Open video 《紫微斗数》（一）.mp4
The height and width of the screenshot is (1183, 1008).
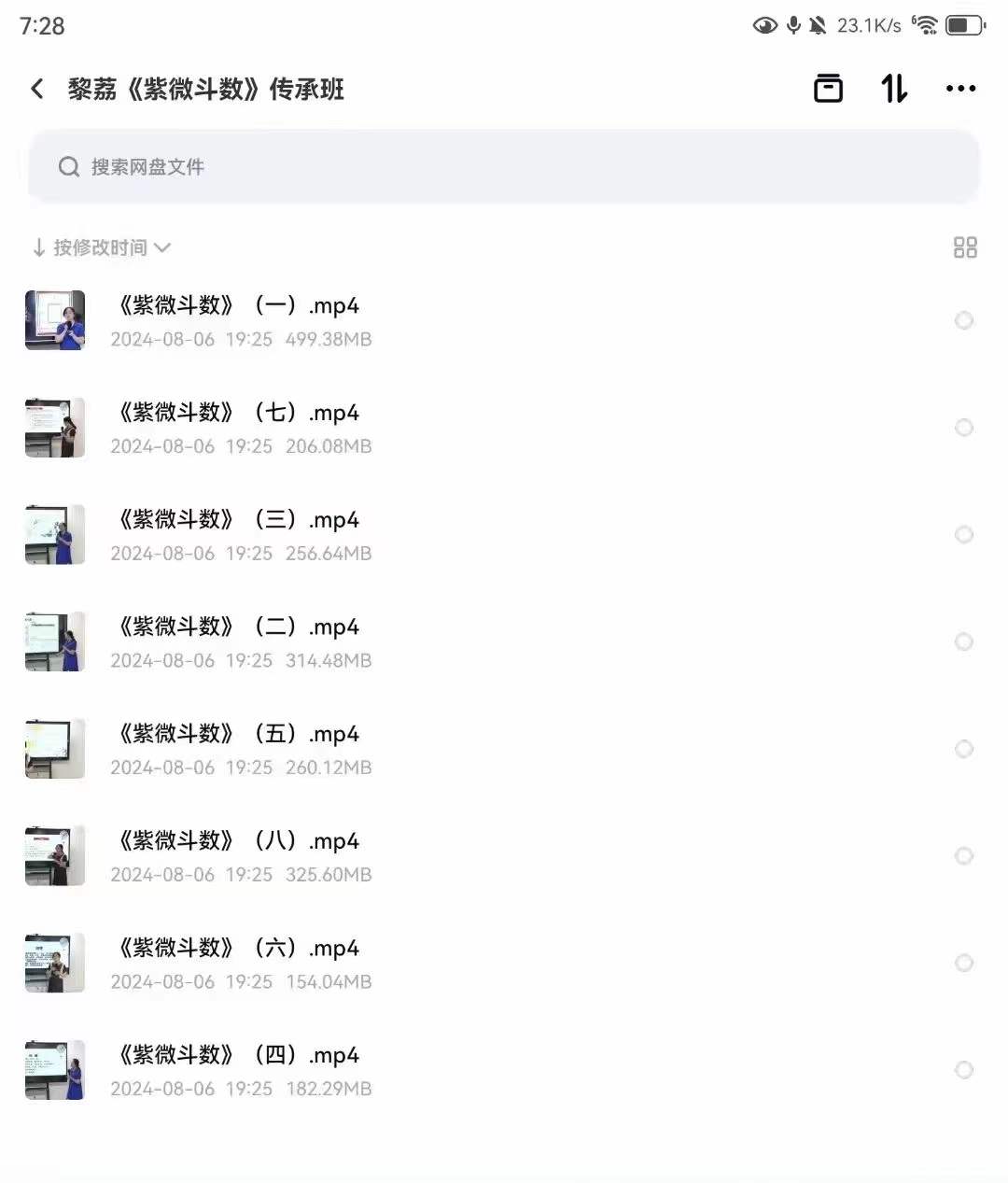click(238, 320)
